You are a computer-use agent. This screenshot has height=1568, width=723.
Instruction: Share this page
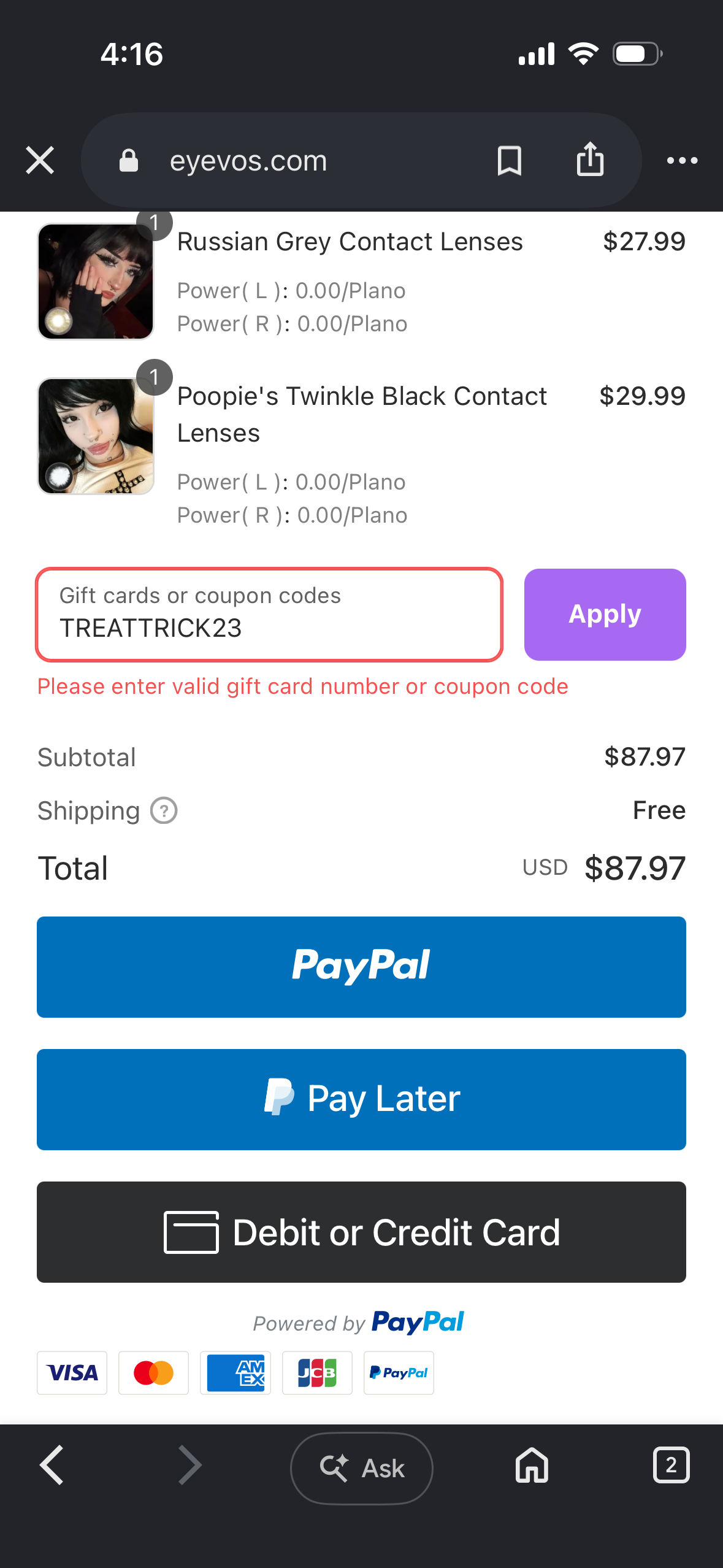(x=590, y=159)
